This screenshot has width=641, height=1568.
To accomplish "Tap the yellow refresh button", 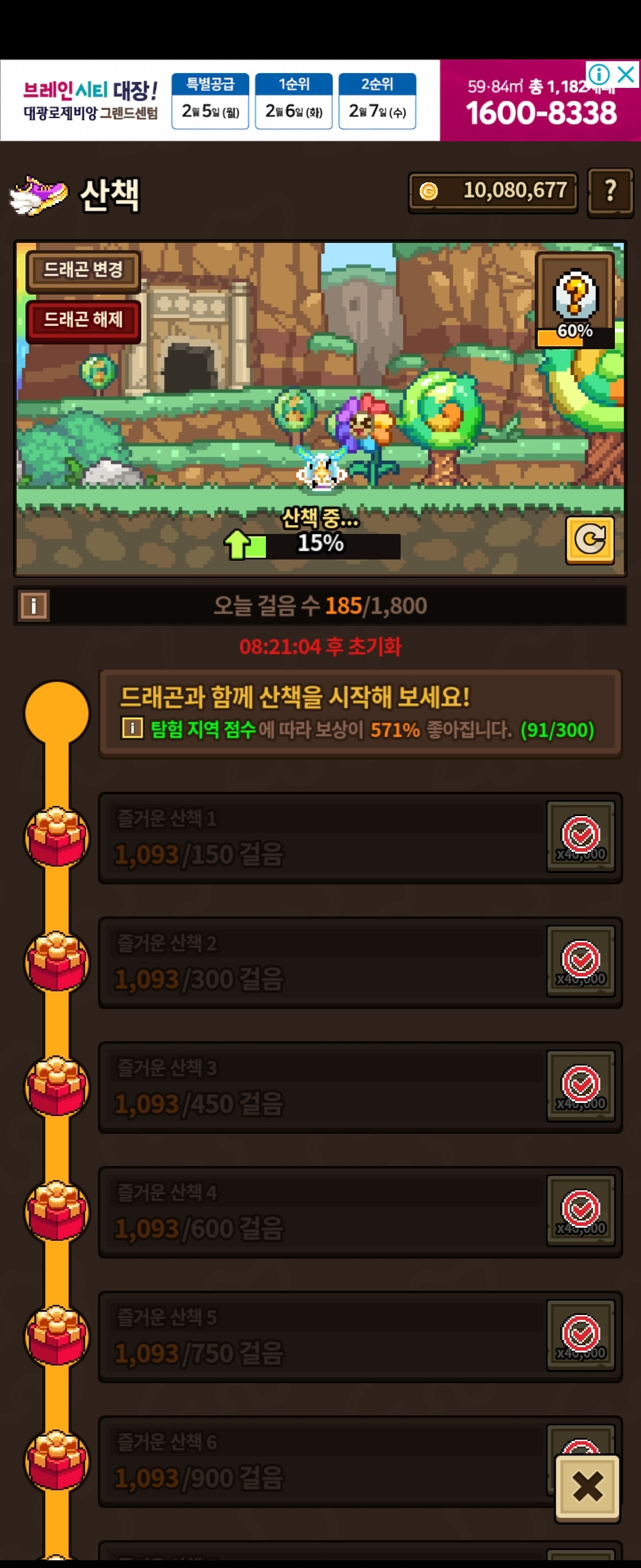I will tap(589, 540).
